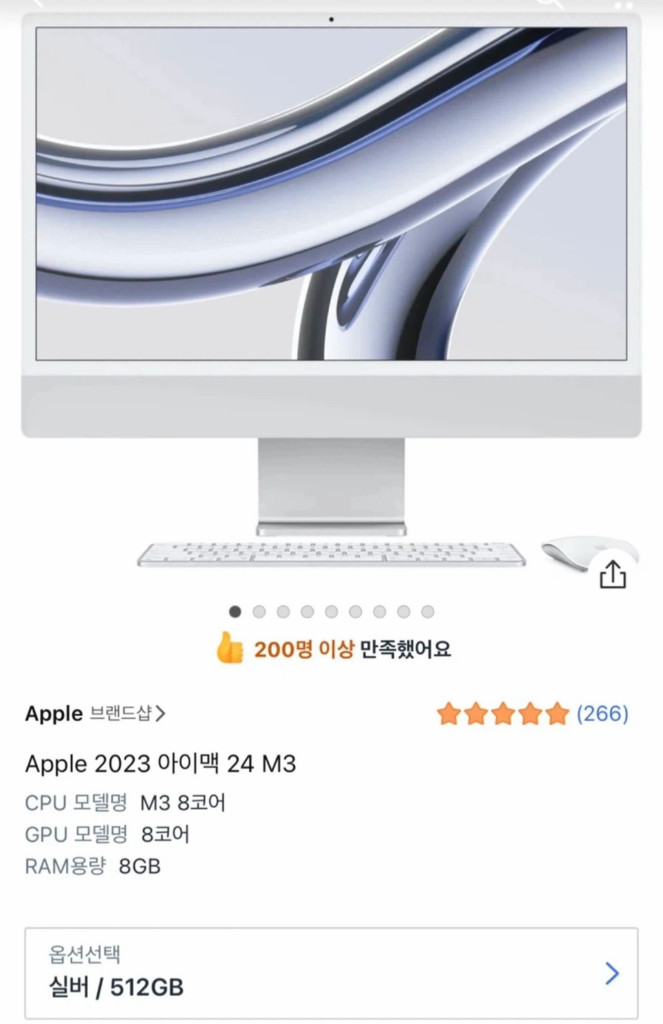Open the Apple 브랜드샵 link

[96, 714]
